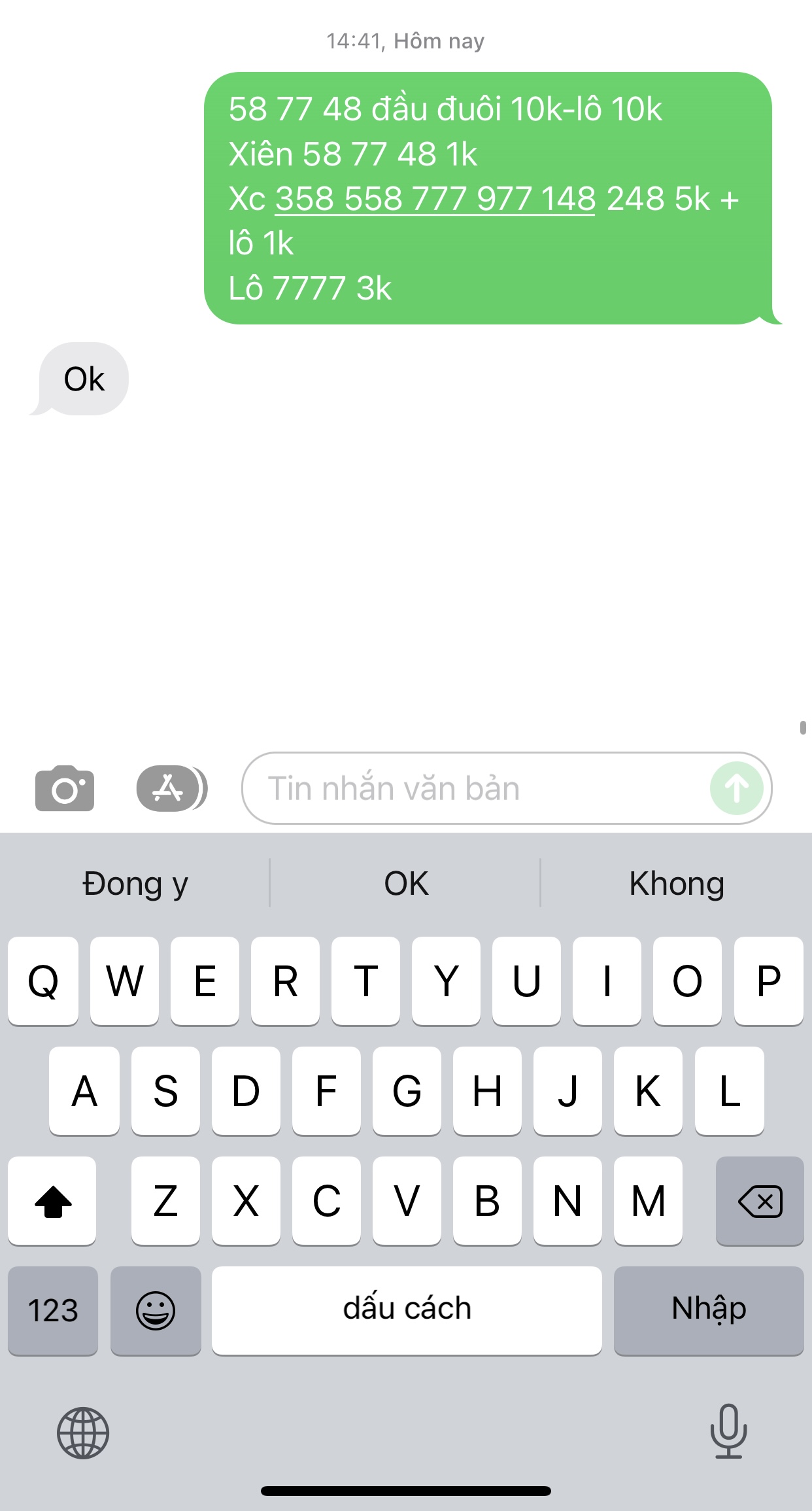Switch keyboard language with the globe icon
The image size is (812, 1511).
click(83, 1433)
